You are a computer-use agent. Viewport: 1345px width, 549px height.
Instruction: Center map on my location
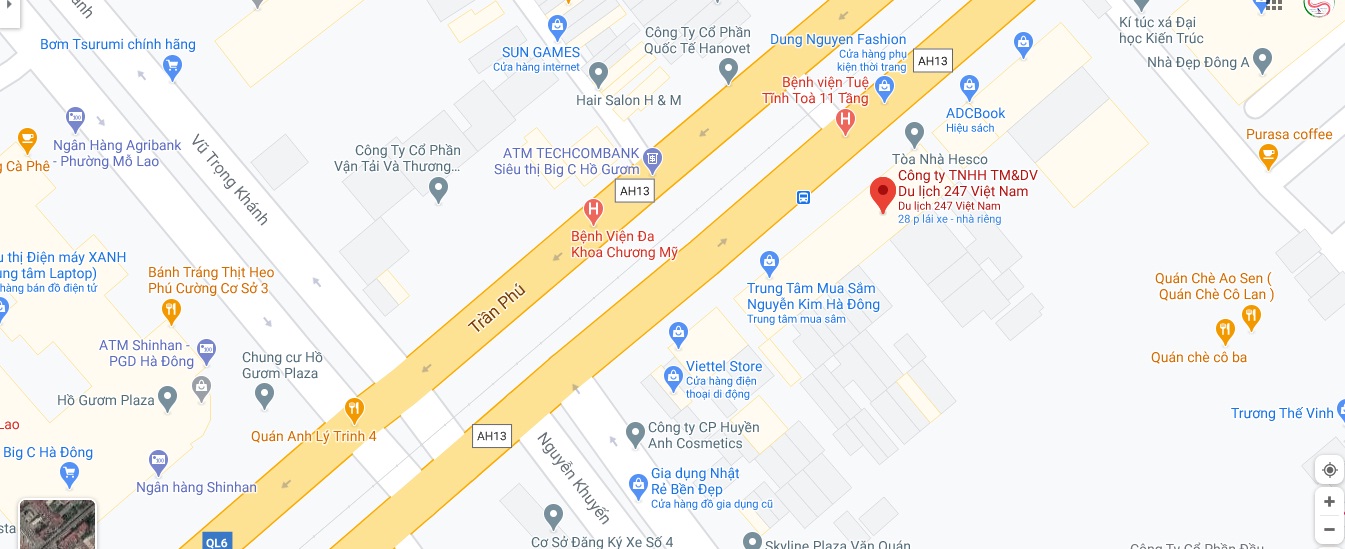click(1329, 470)
